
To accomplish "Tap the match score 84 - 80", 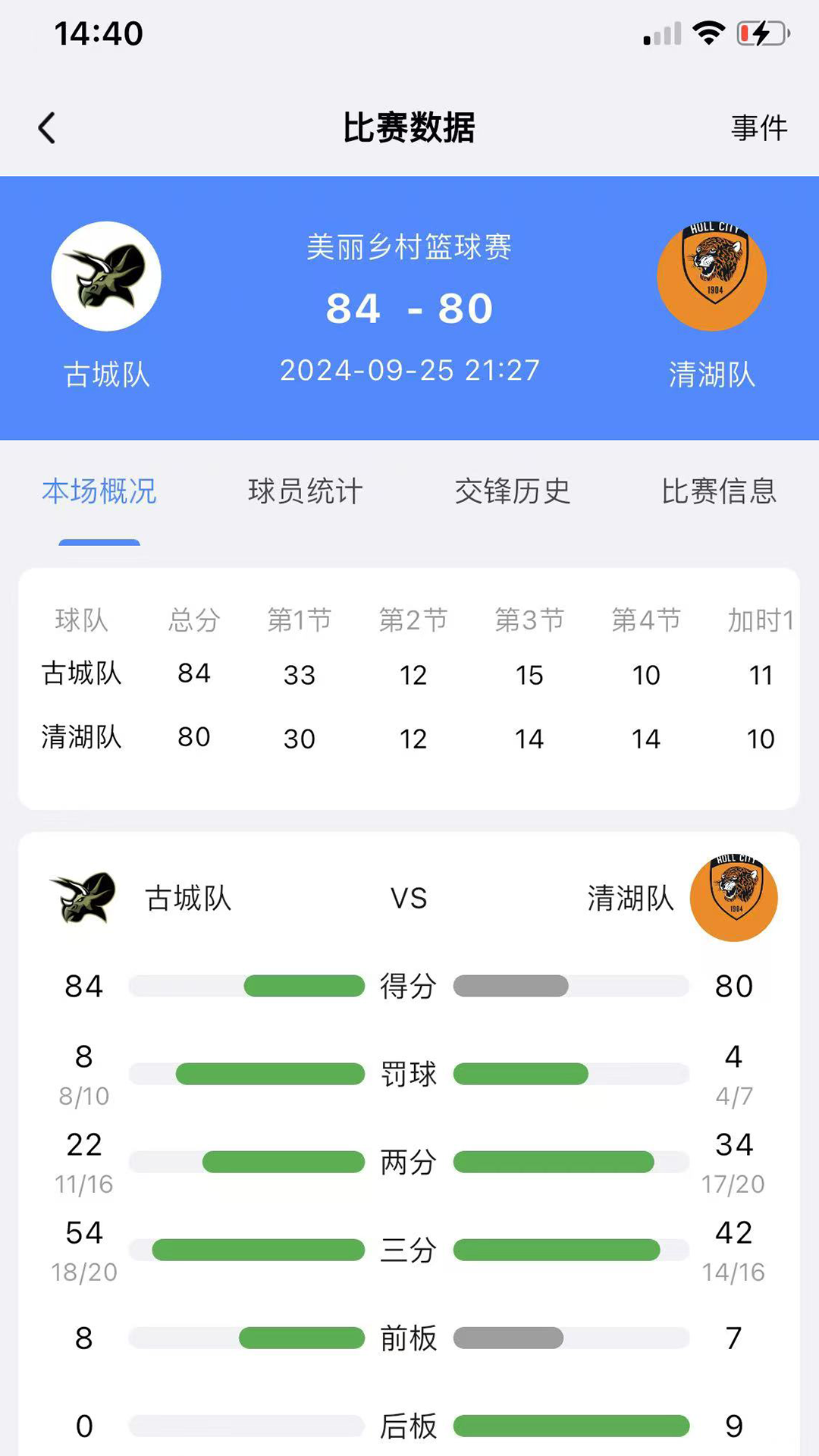I will coord(409,308).
